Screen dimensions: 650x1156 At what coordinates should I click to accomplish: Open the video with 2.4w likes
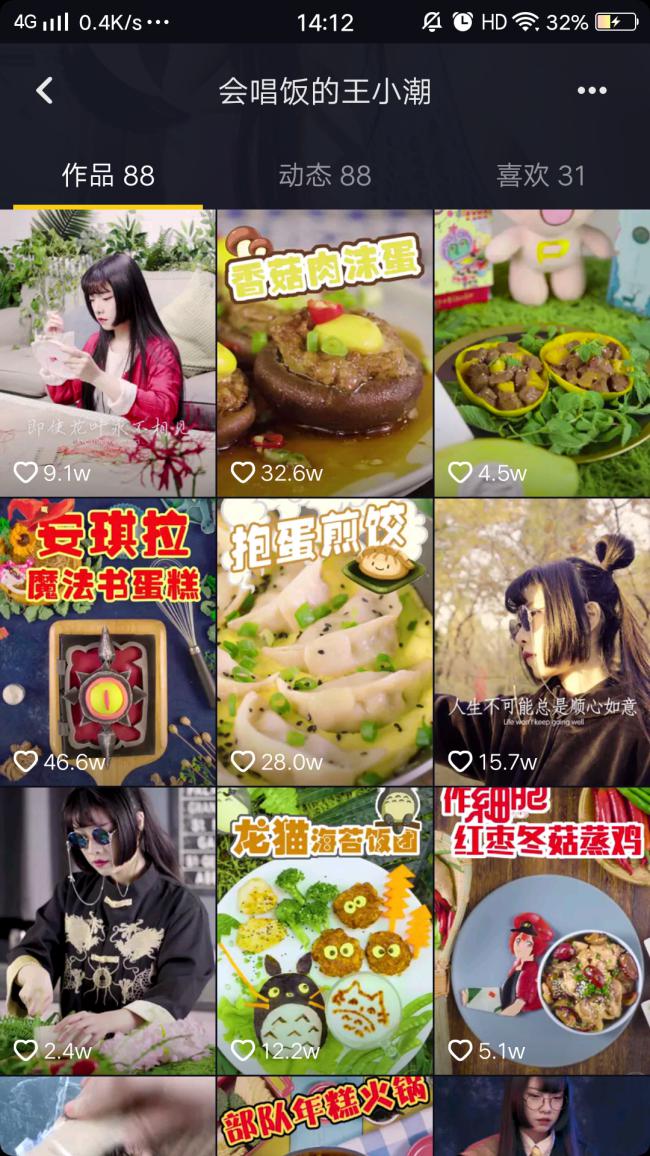coord(107,930)
